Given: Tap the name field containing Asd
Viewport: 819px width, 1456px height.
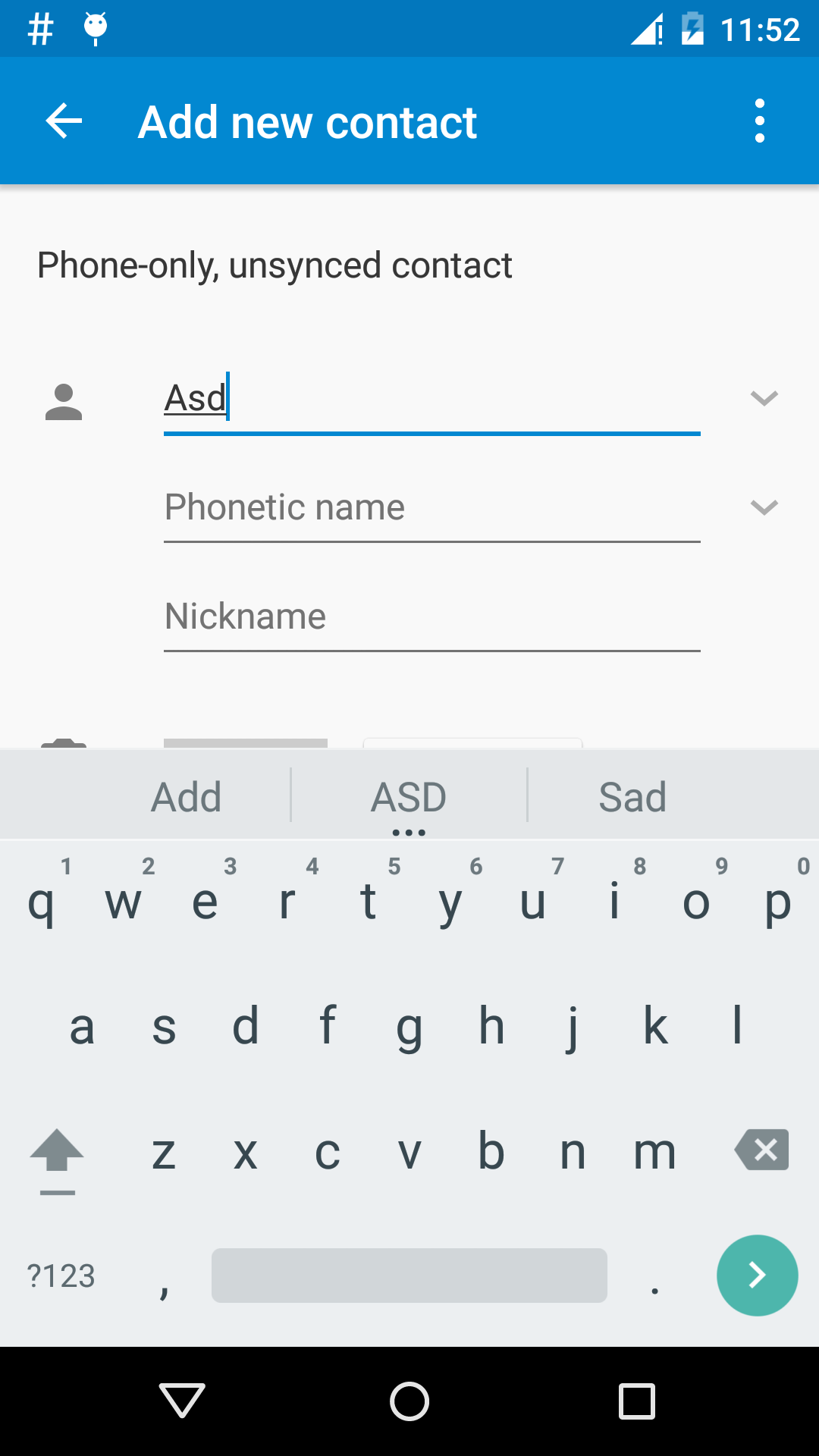Looking at the screenshot, I should 431,399.
